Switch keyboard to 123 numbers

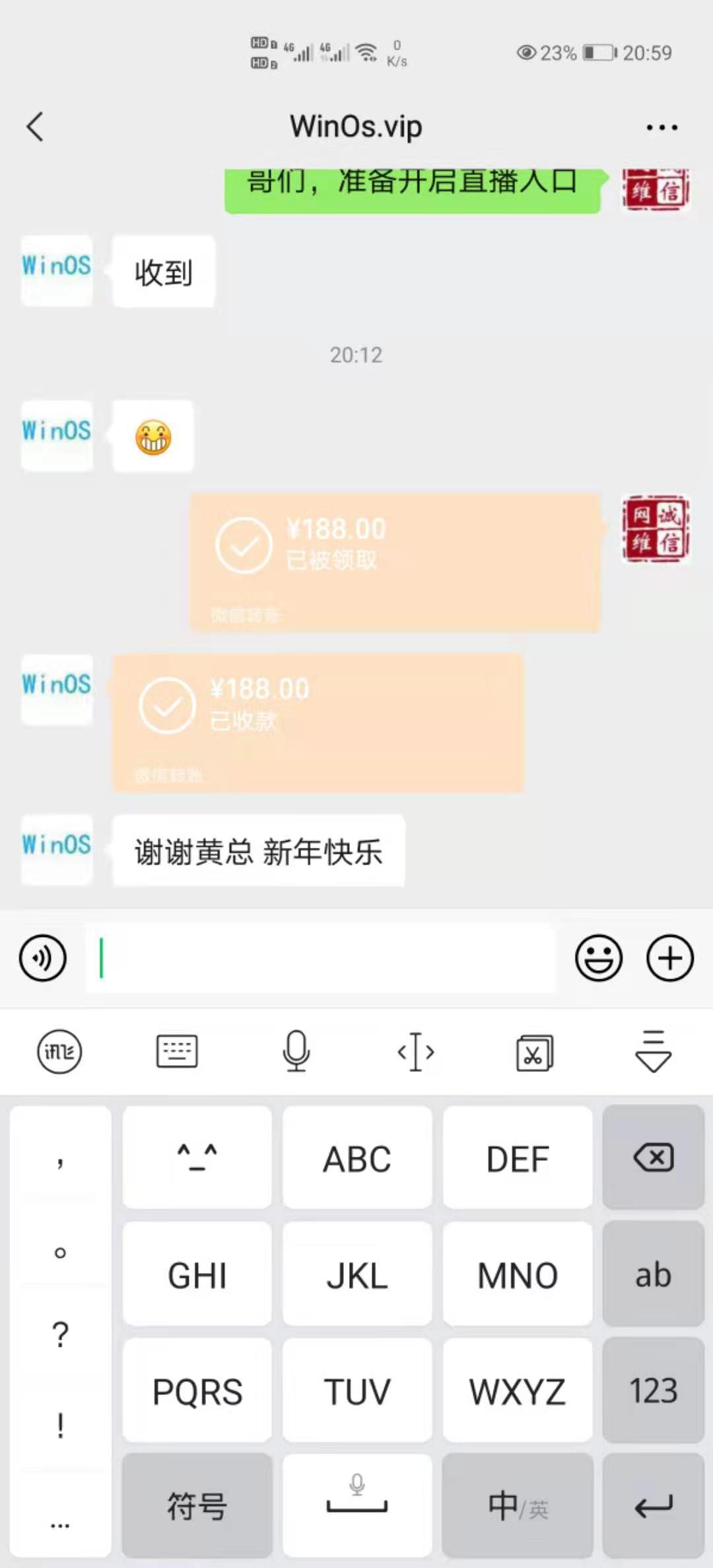(653, 1390)
